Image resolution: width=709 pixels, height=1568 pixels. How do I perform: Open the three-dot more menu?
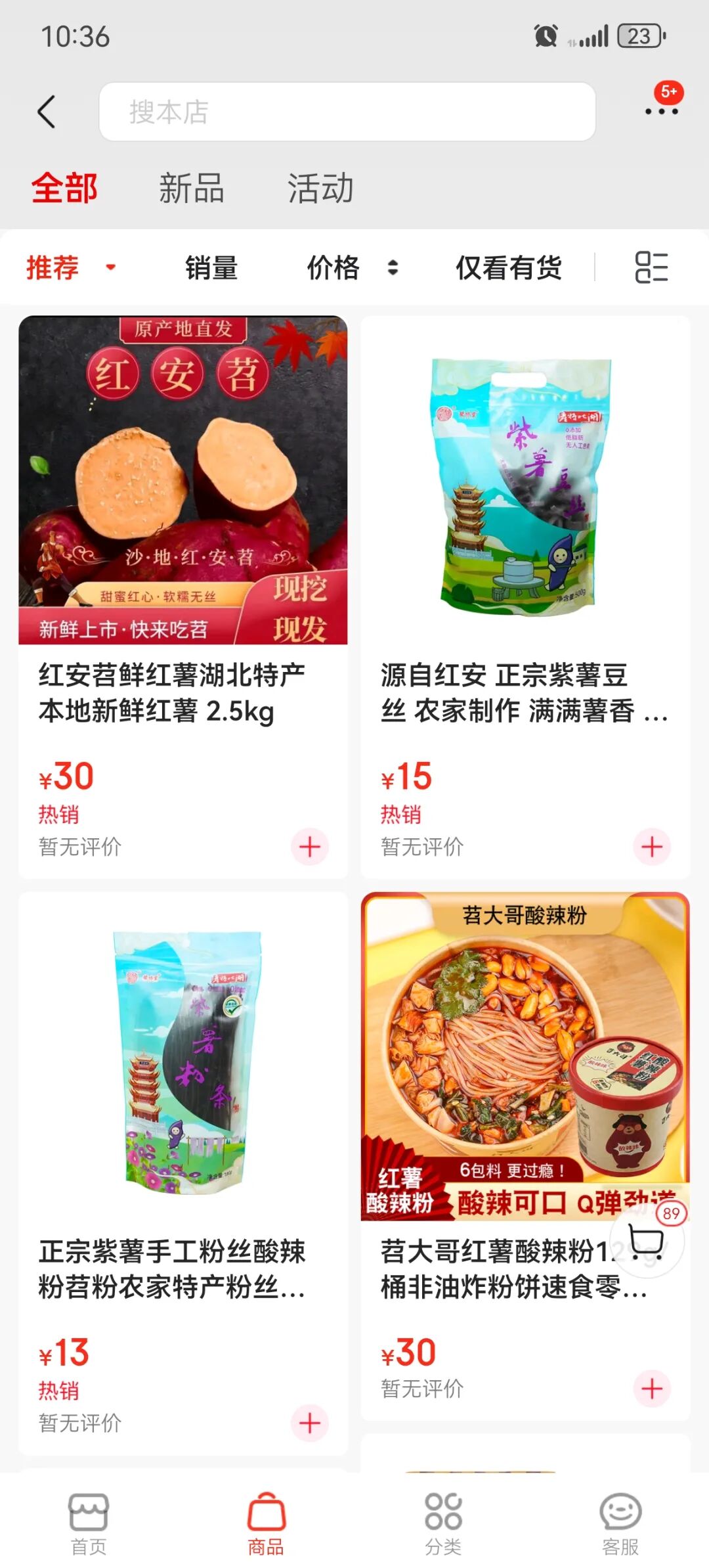661,112
